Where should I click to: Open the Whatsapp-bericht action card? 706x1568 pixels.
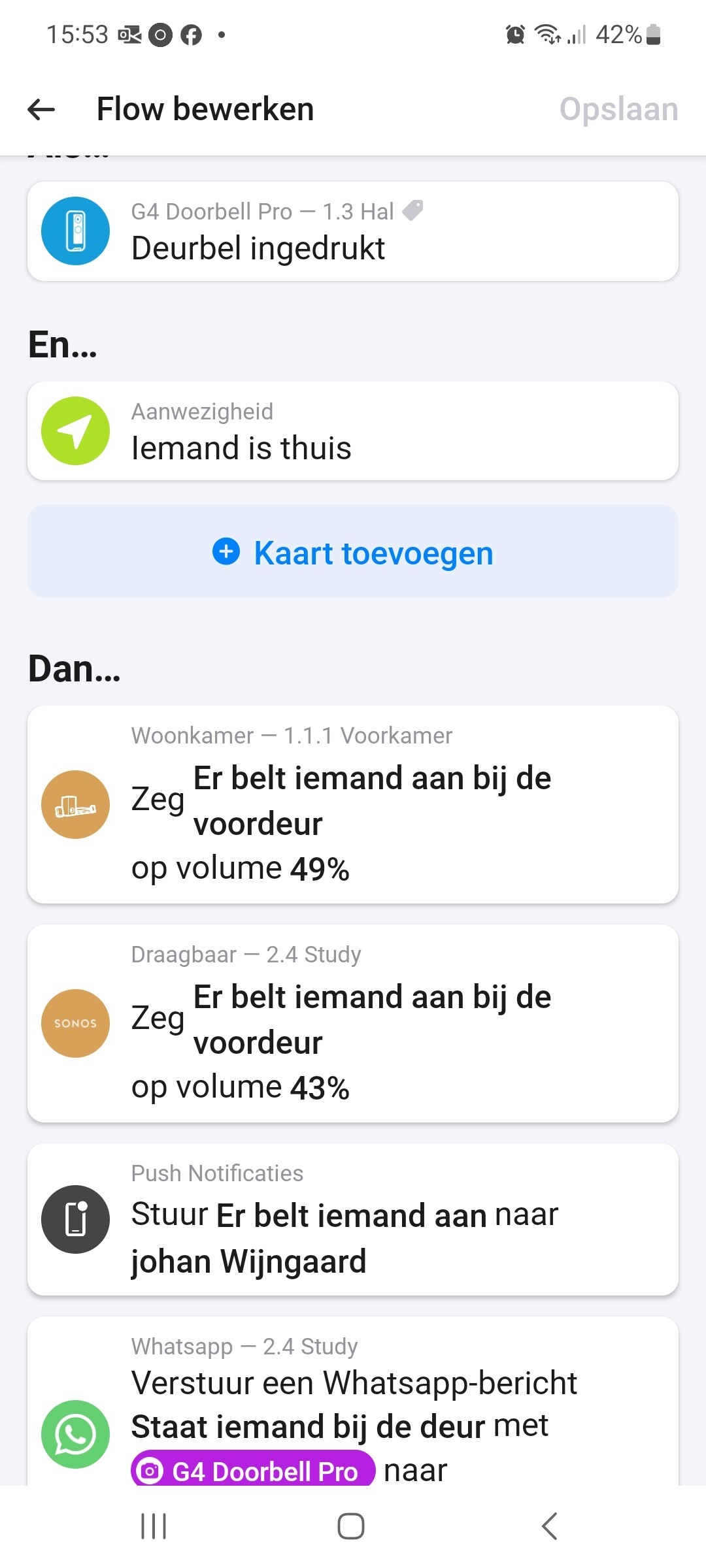point(353,1405)
